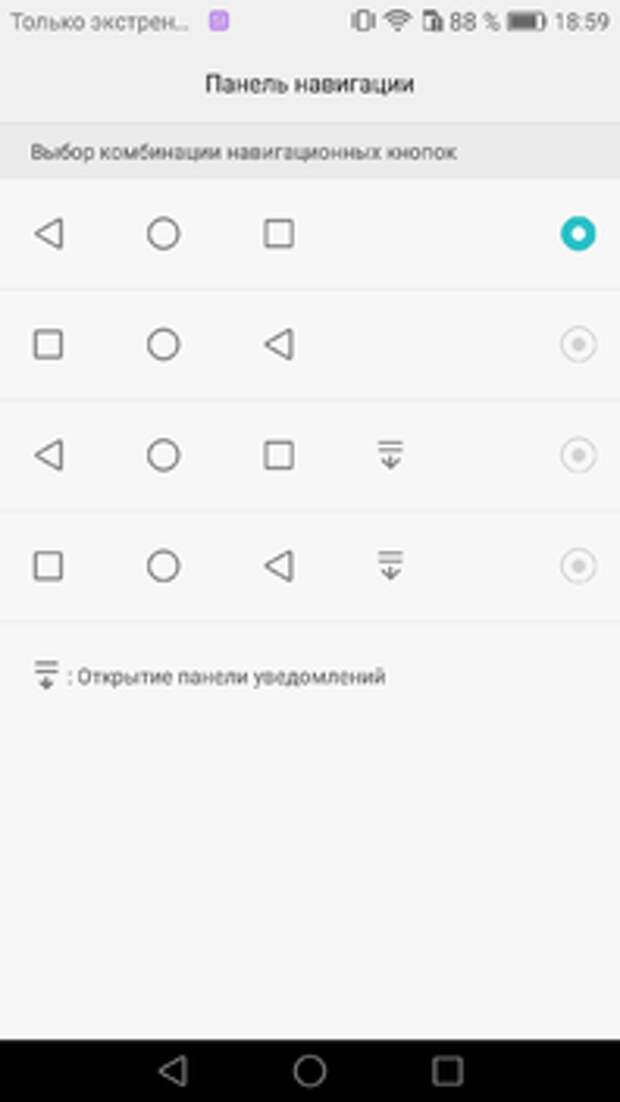This screenshot has width=620, height=1102.
Task: Choose back-home-recents layout with notification button
Action: [578, 455]
